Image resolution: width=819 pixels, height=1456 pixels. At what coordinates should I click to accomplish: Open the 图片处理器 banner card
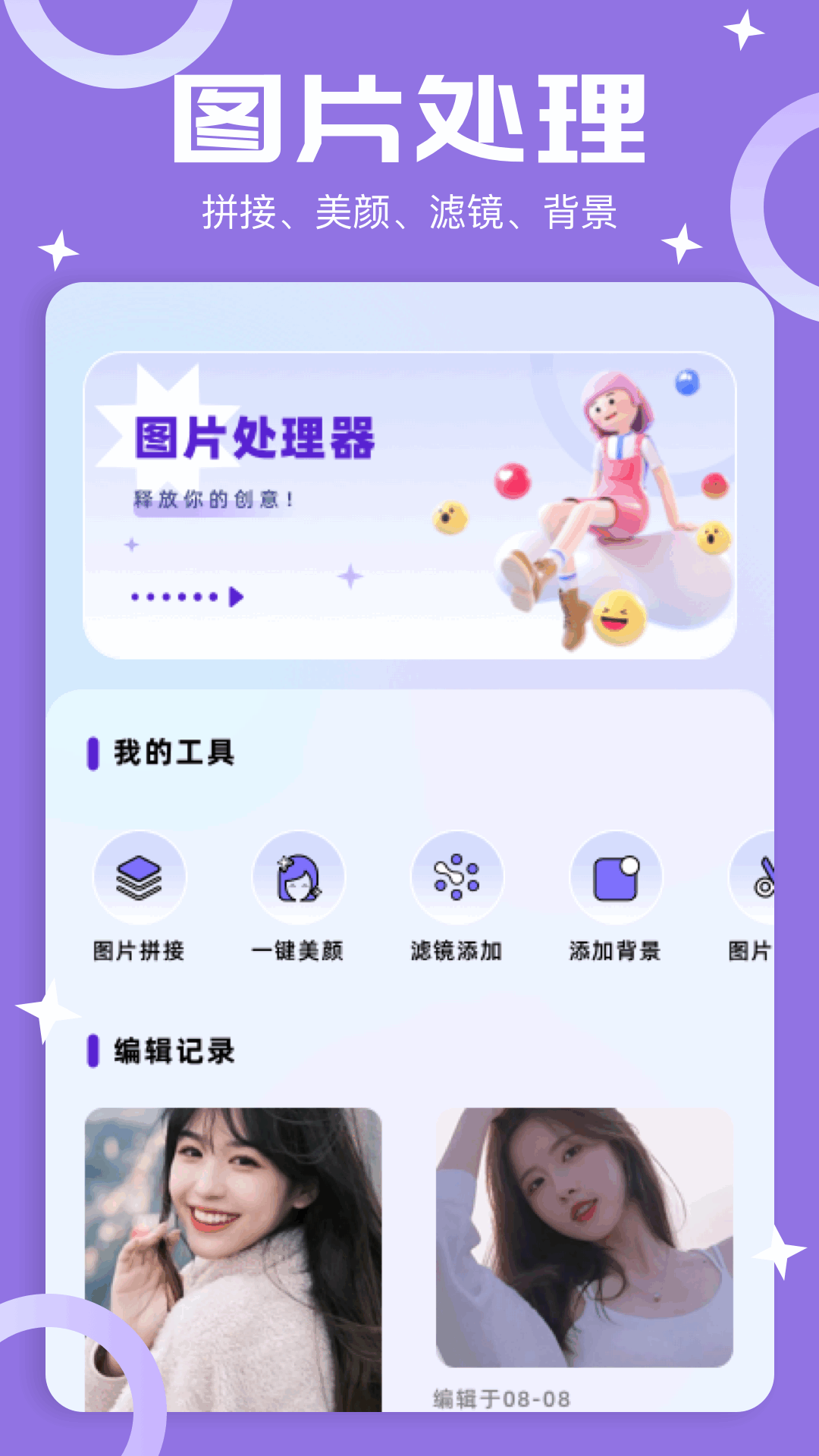409,504
